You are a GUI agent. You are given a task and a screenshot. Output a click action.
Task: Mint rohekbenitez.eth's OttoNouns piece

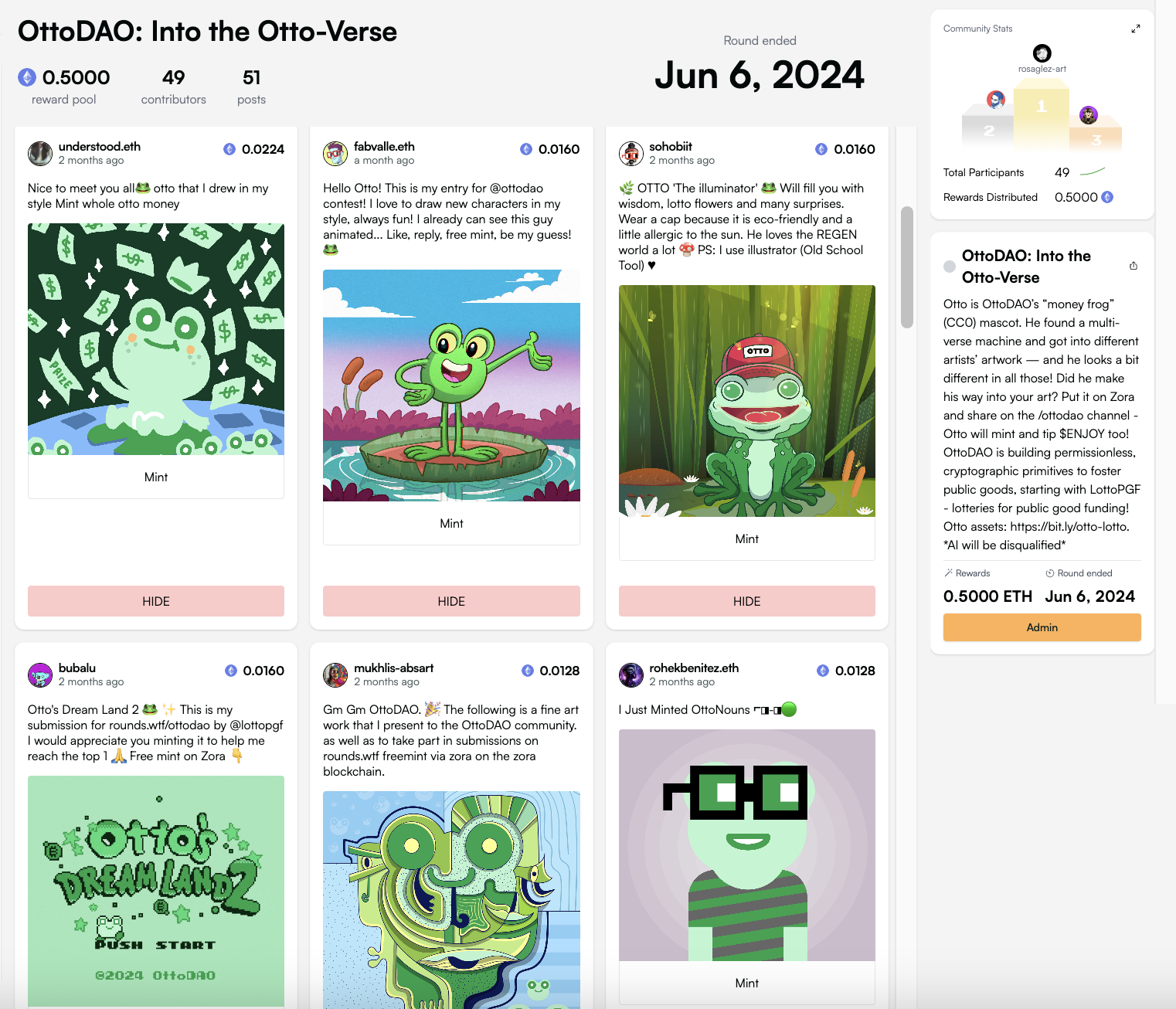click(746, 983)
